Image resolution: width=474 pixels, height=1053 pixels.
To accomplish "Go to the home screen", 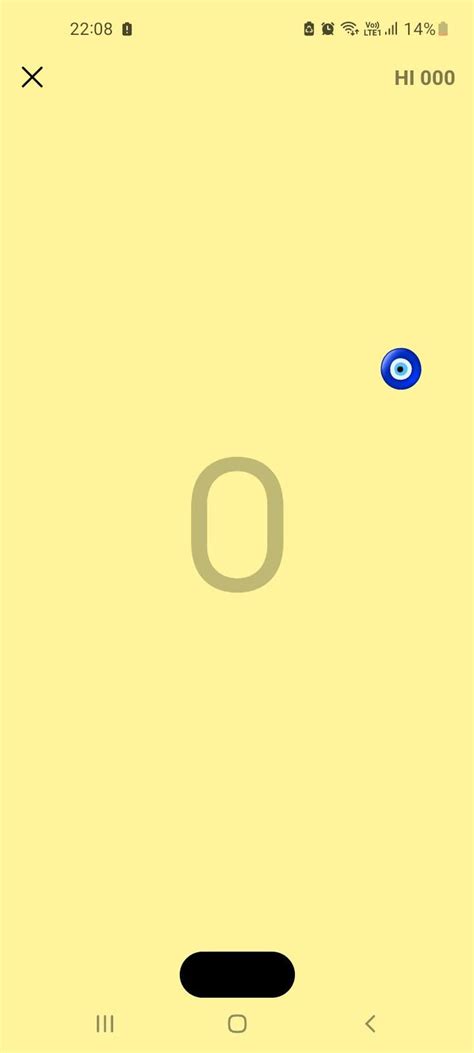I will coord(237,1023).
